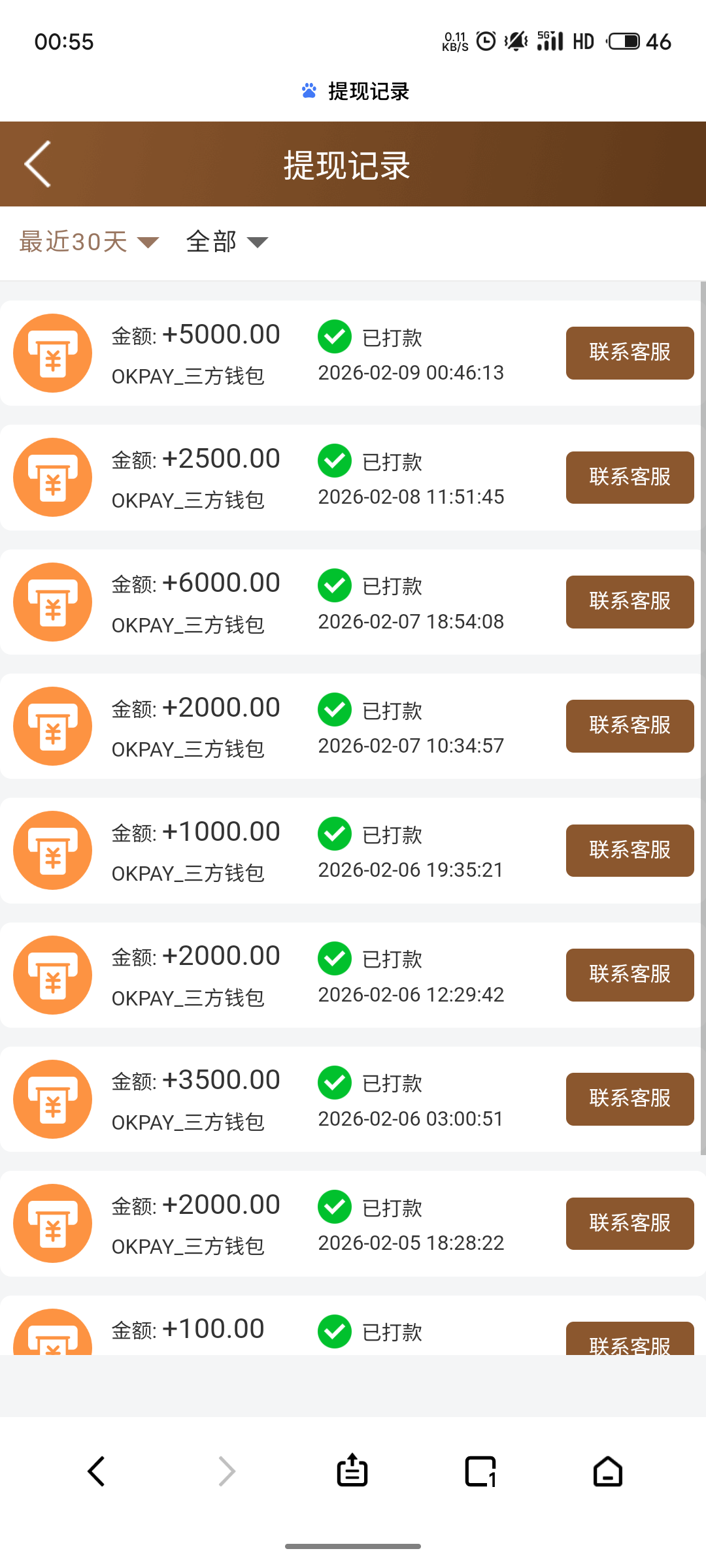Open the 最近30天 date range dropdown

(89, 242)
